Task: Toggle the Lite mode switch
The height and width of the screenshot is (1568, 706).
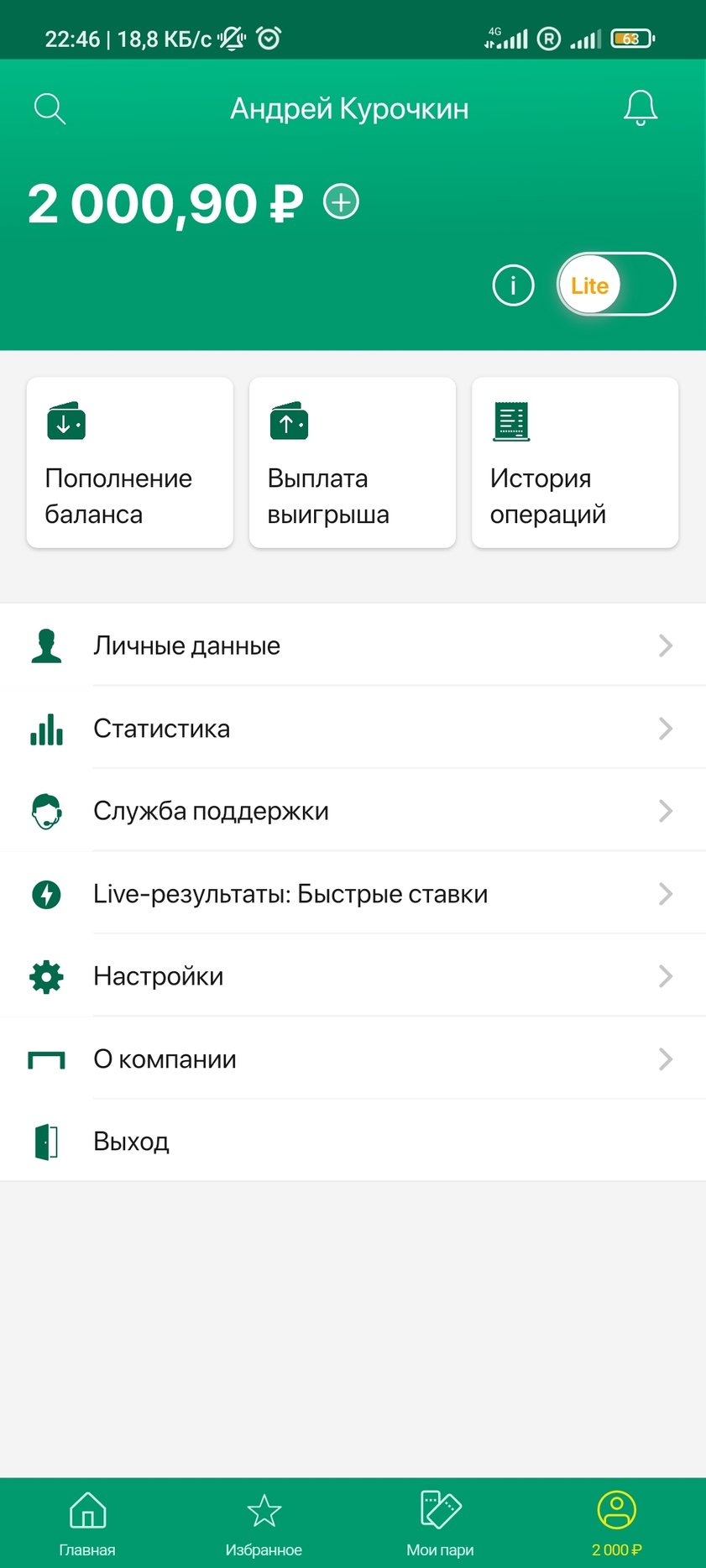Action: [x=615, y=285]
